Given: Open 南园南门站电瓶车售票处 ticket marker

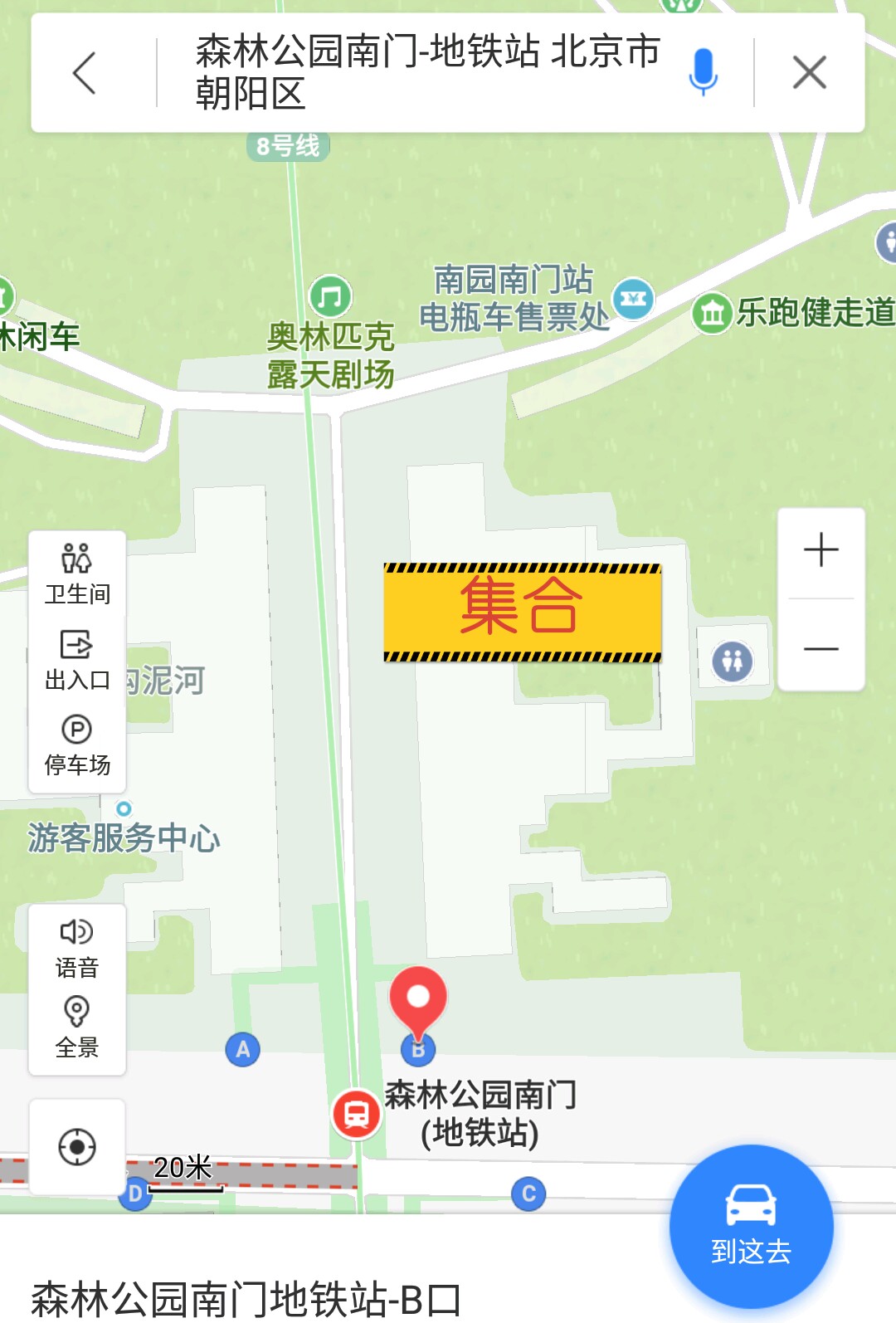Looking at the screenshot, I should 634,299.
